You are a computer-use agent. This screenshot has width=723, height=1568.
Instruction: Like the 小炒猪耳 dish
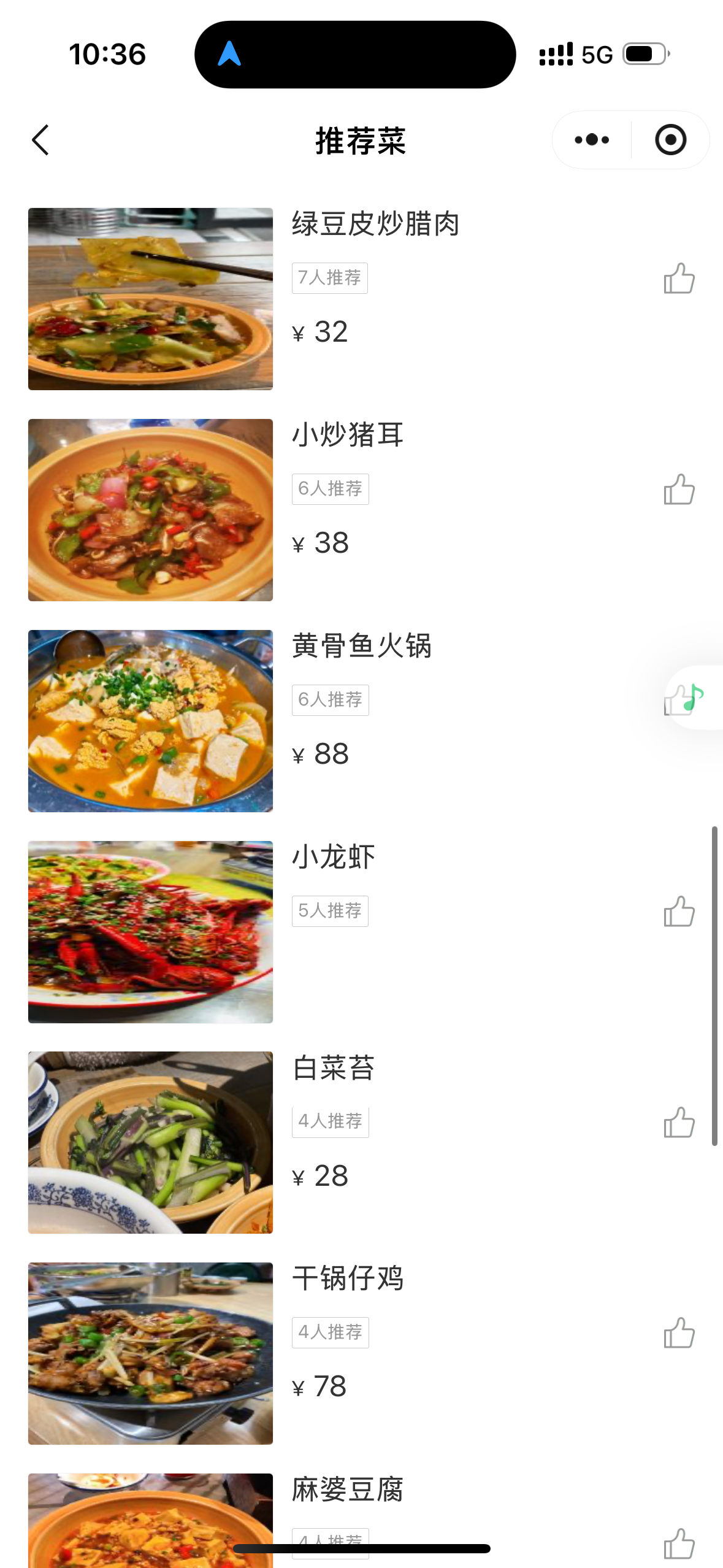pos(679,490)
